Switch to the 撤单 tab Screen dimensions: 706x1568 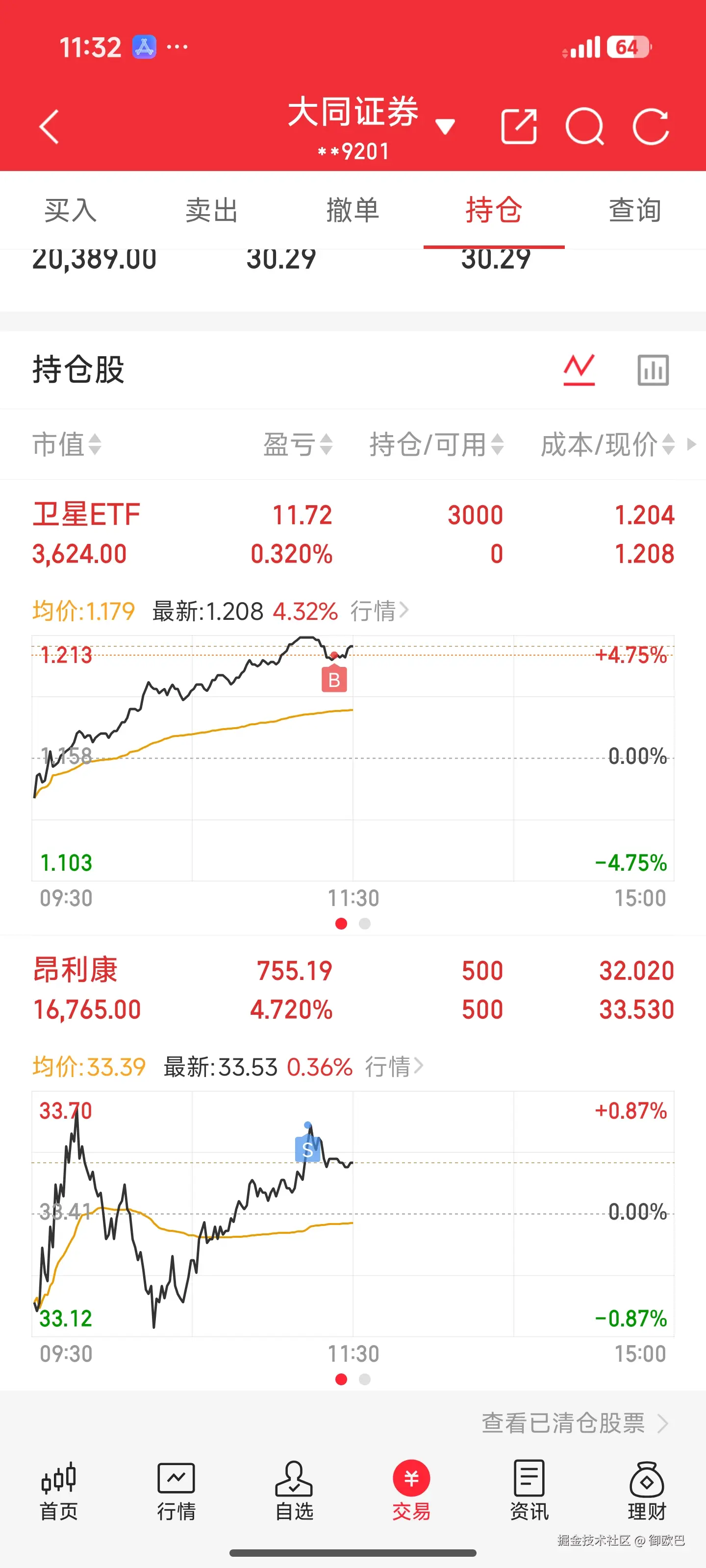click(353, 210)
